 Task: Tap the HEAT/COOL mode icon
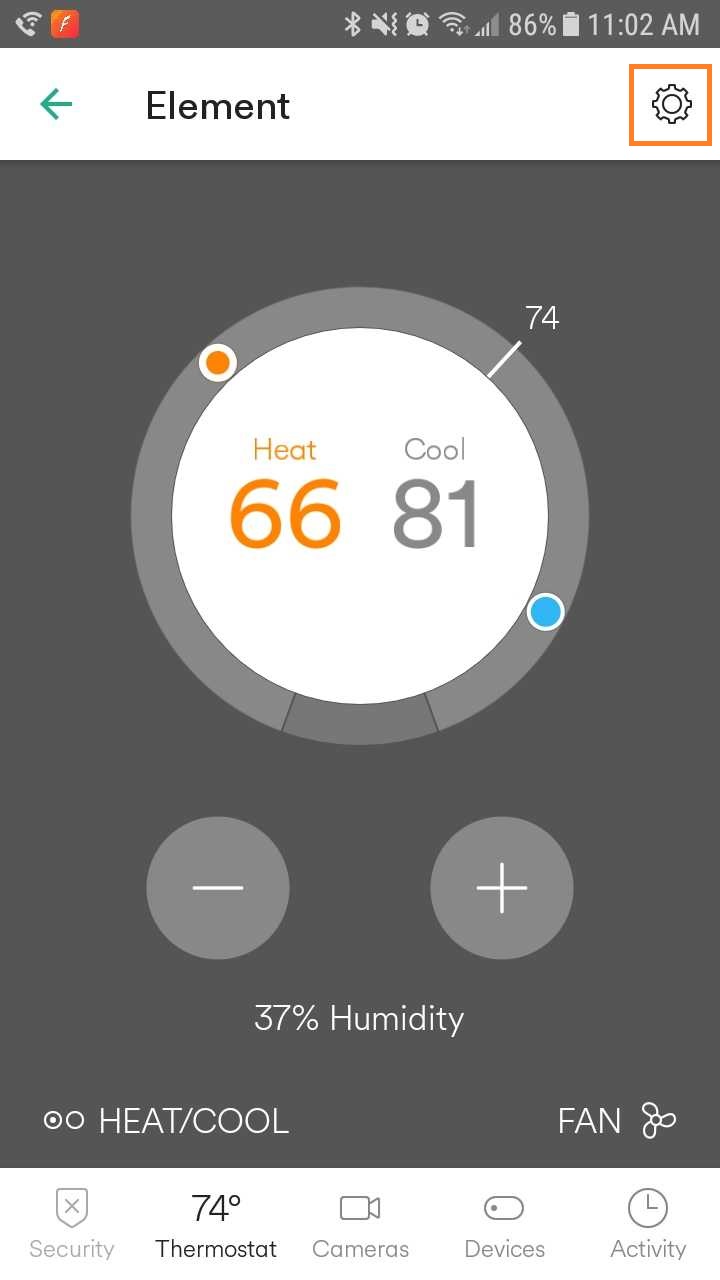tap(64, 1121)
